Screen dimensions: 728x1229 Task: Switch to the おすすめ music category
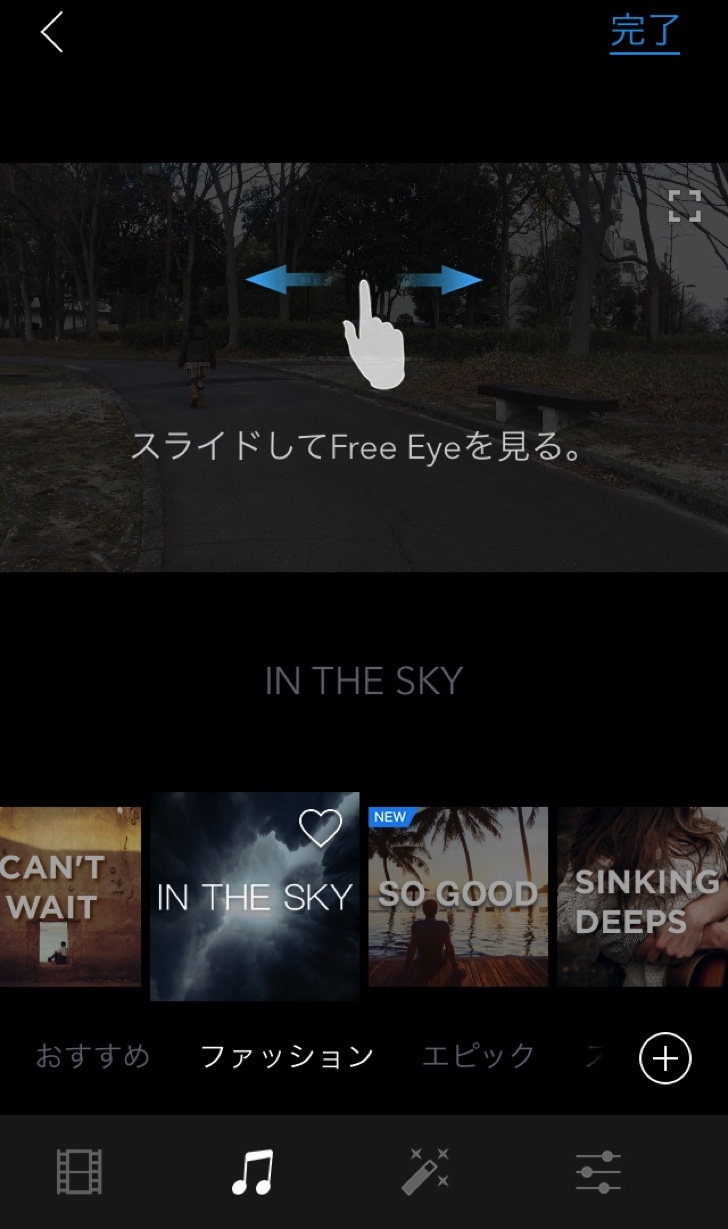click(x=93, y=1056)
